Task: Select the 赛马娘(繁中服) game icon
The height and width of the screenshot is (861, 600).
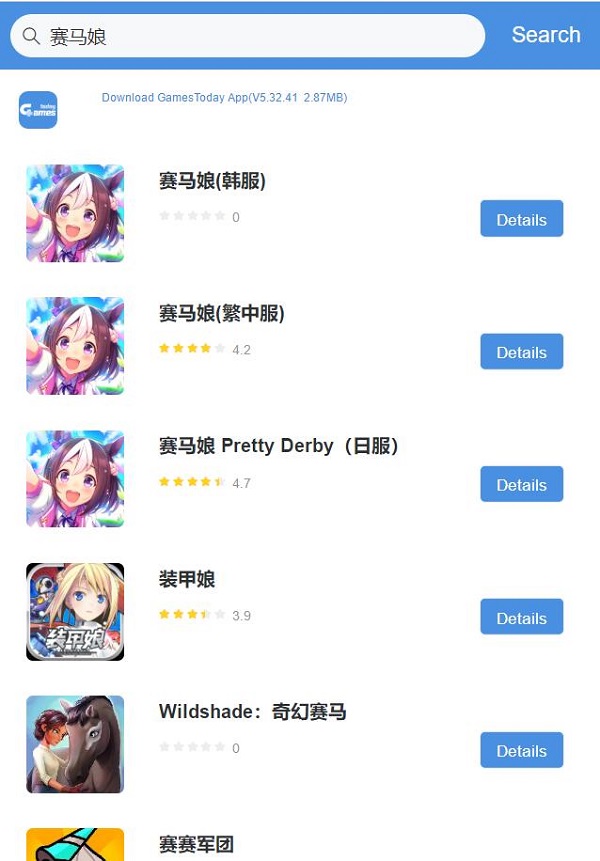Action: point(75,346)
